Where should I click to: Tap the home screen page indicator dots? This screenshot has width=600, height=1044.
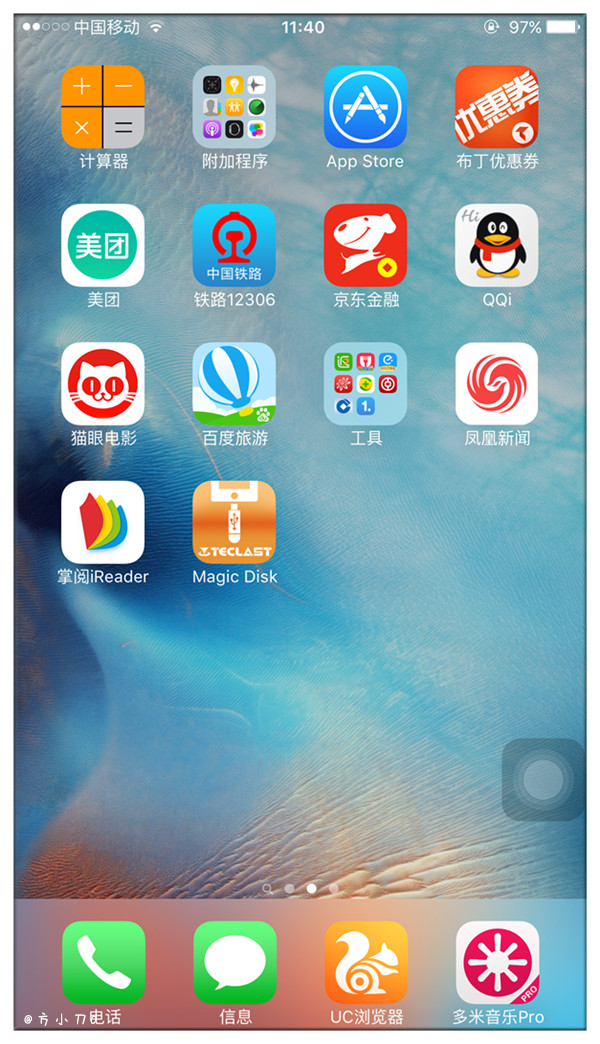pos(300,887)
